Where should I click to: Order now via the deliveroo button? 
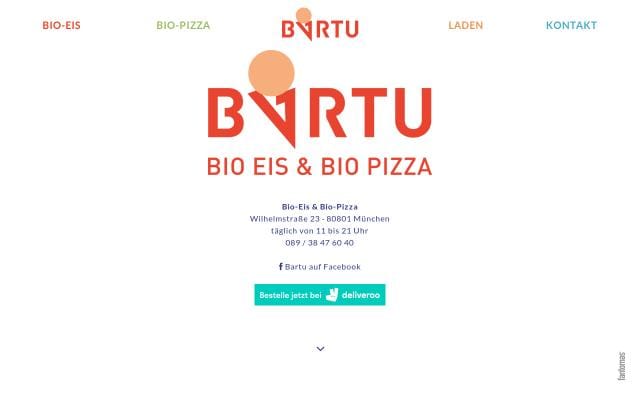[x=320, y=295]
